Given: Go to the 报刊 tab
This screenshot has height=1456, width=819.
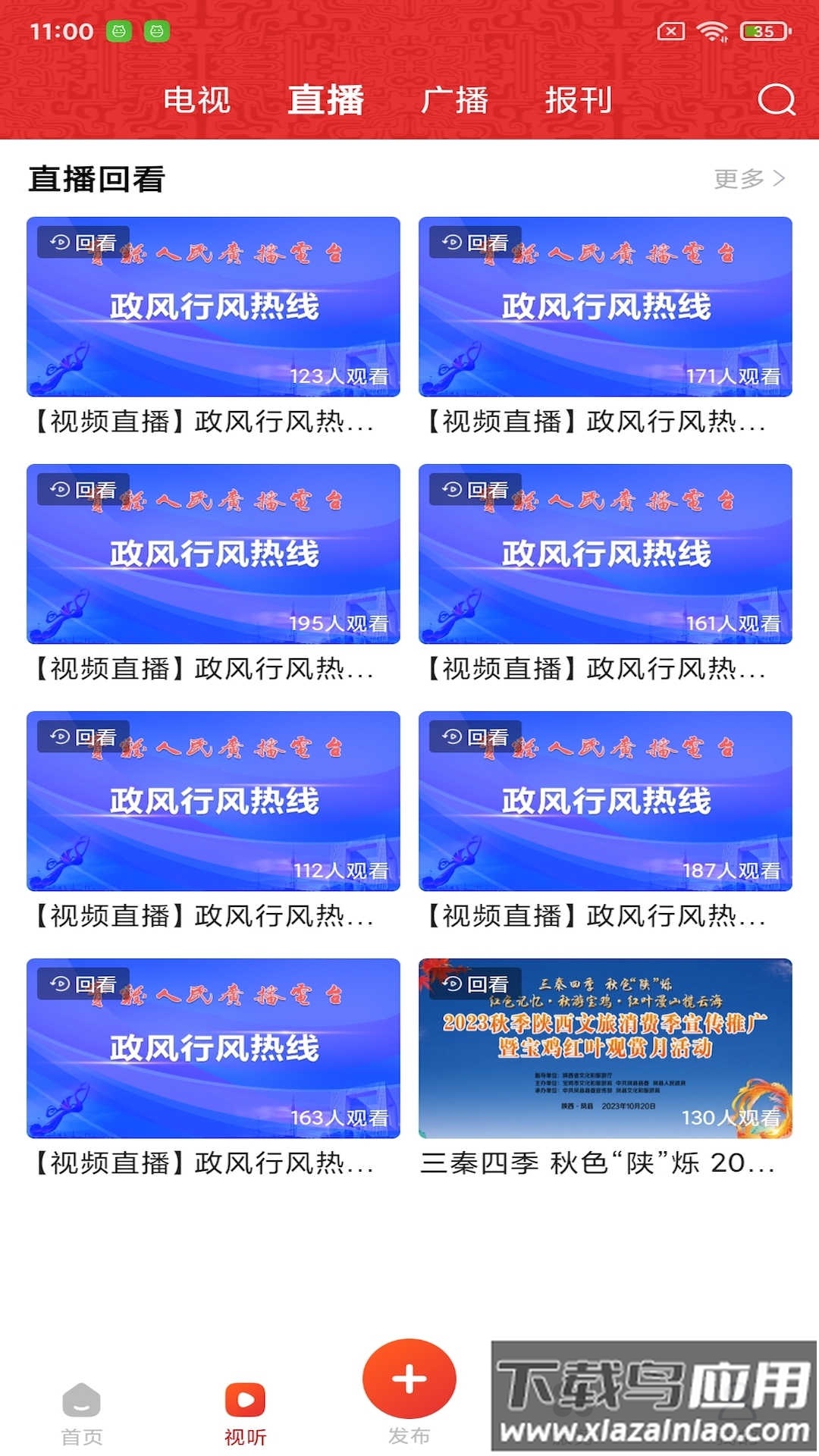Looking at the screenshot, I should coord(578,99).
